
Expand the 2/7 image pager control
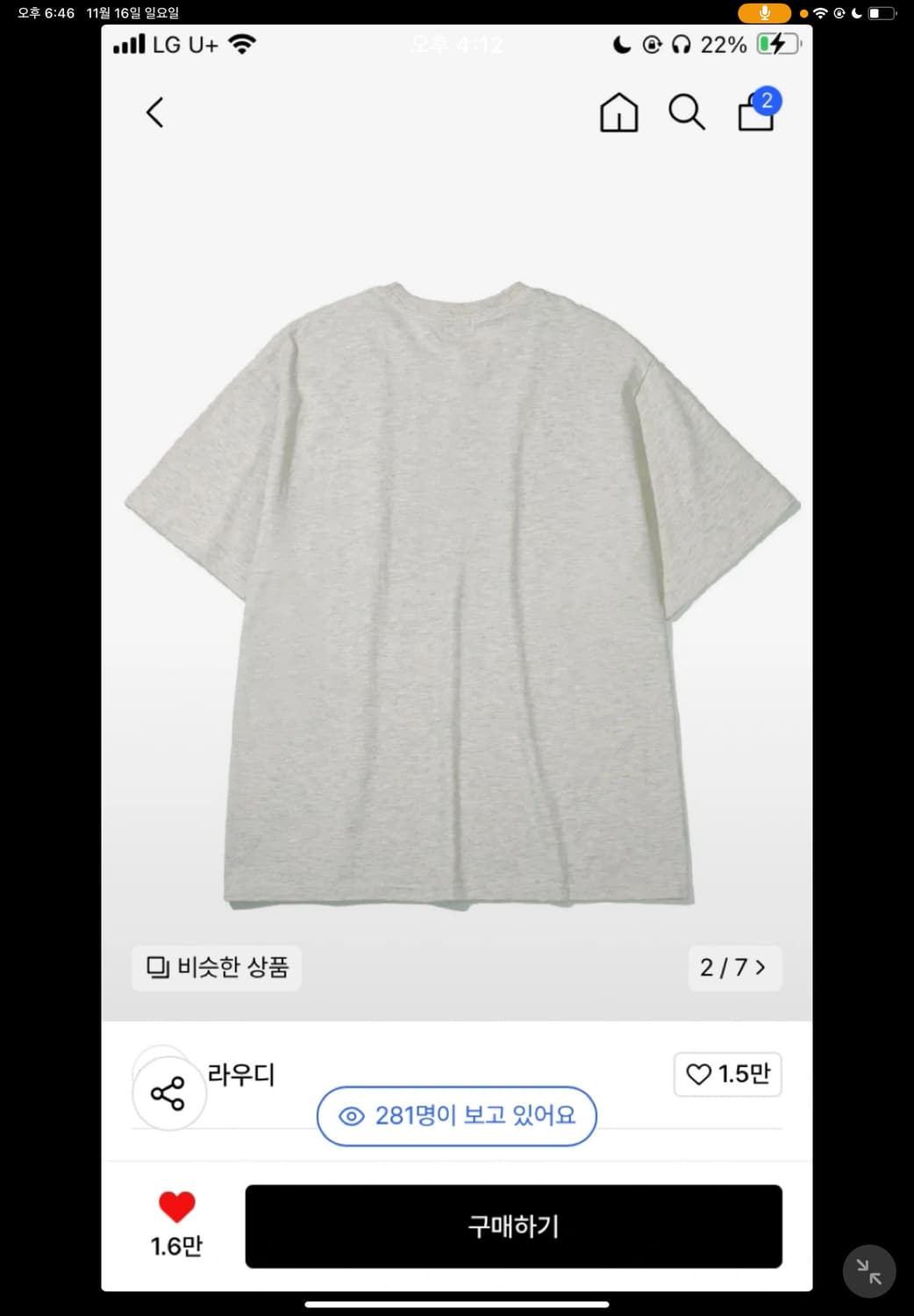coord(735,968)
